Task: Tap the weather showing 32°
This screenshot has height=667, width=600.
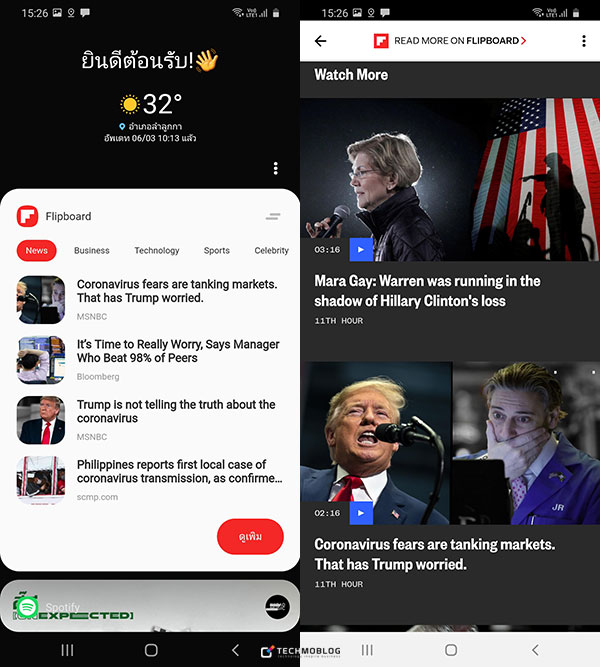Action: (x=150, y=104)
